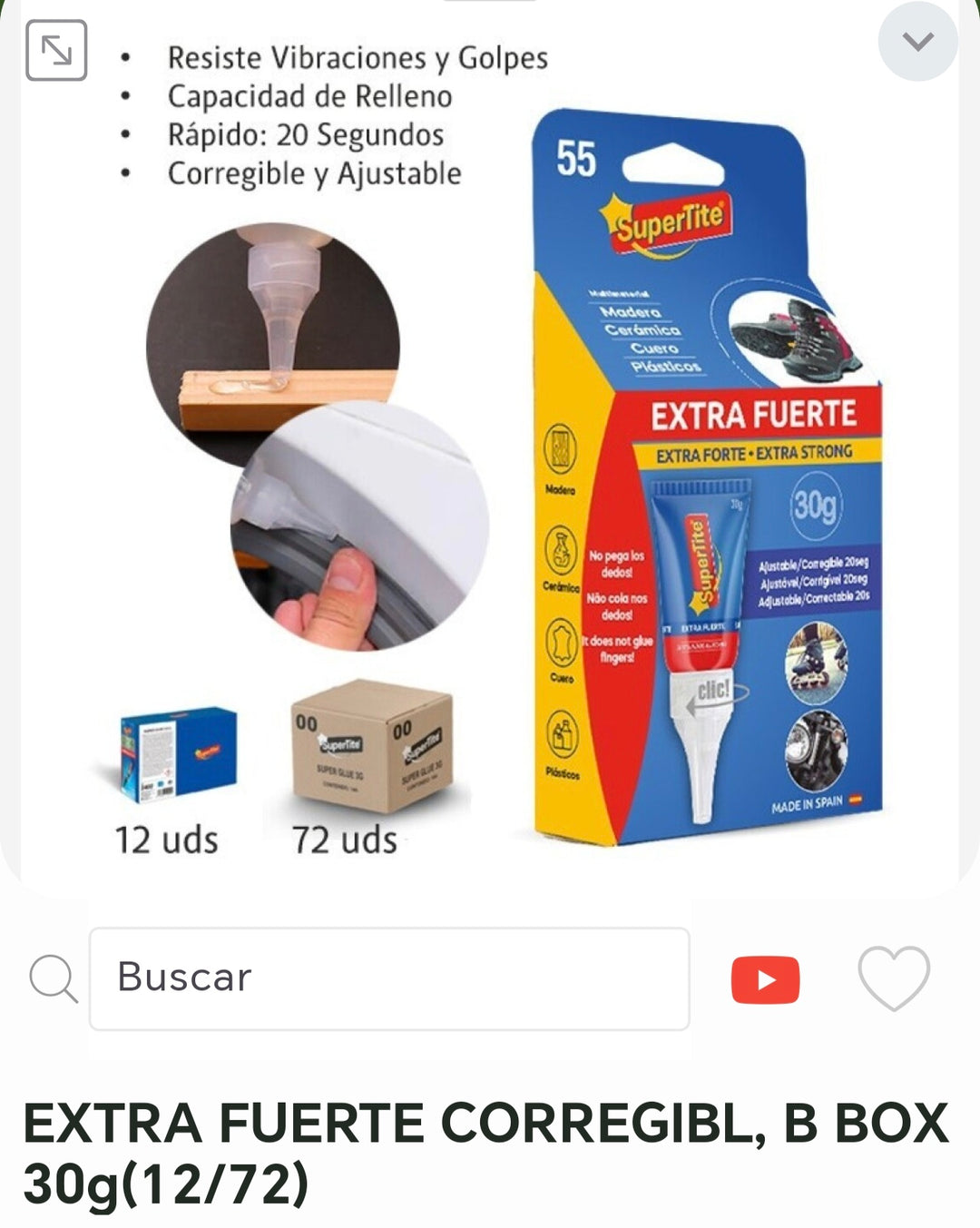Image resolution: width=980 pixels, height=1228 pixels.
Task: Open the YouTube video icon
Action: [x=765, y=979]
